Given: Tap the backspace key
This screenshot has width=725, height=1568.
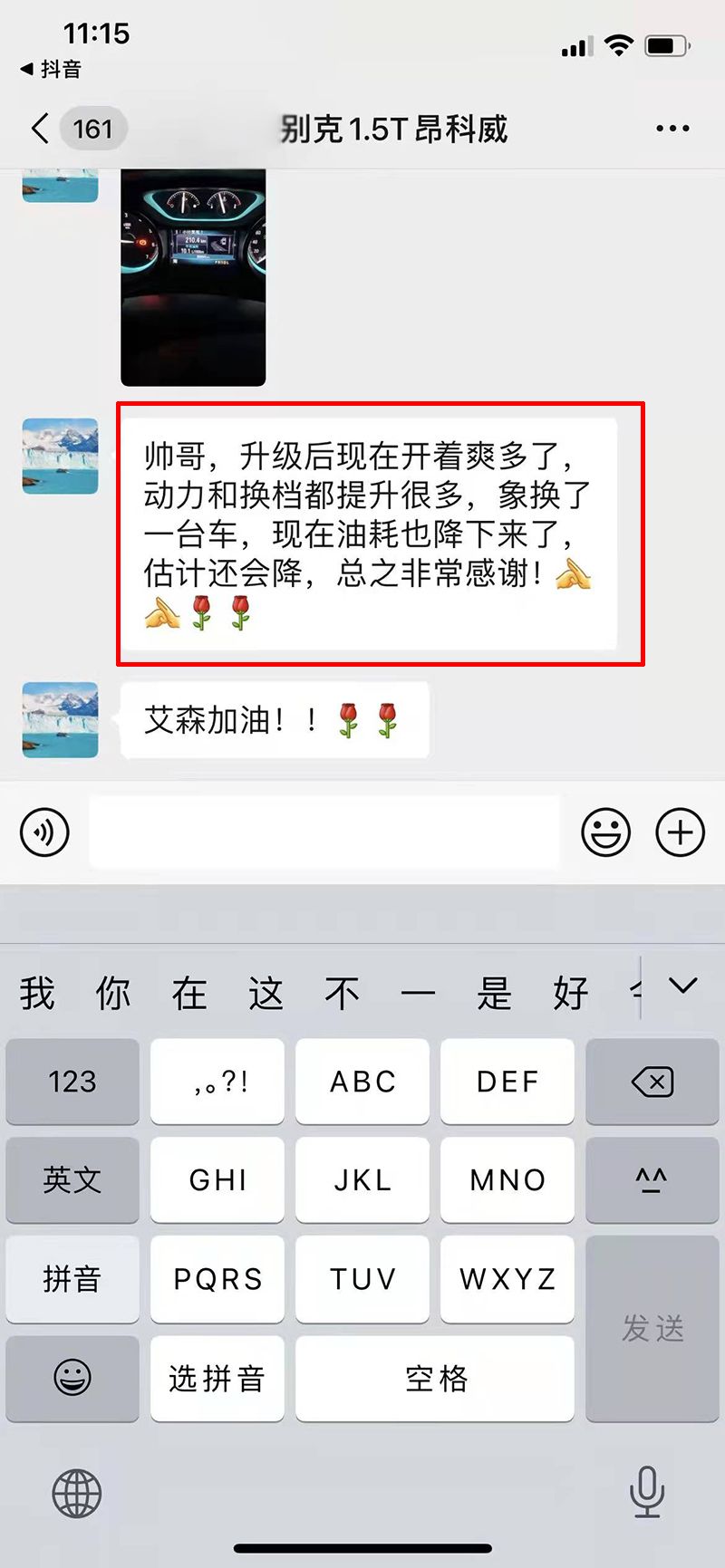Looking at the screenshot, I should (x=652, y=1082).
